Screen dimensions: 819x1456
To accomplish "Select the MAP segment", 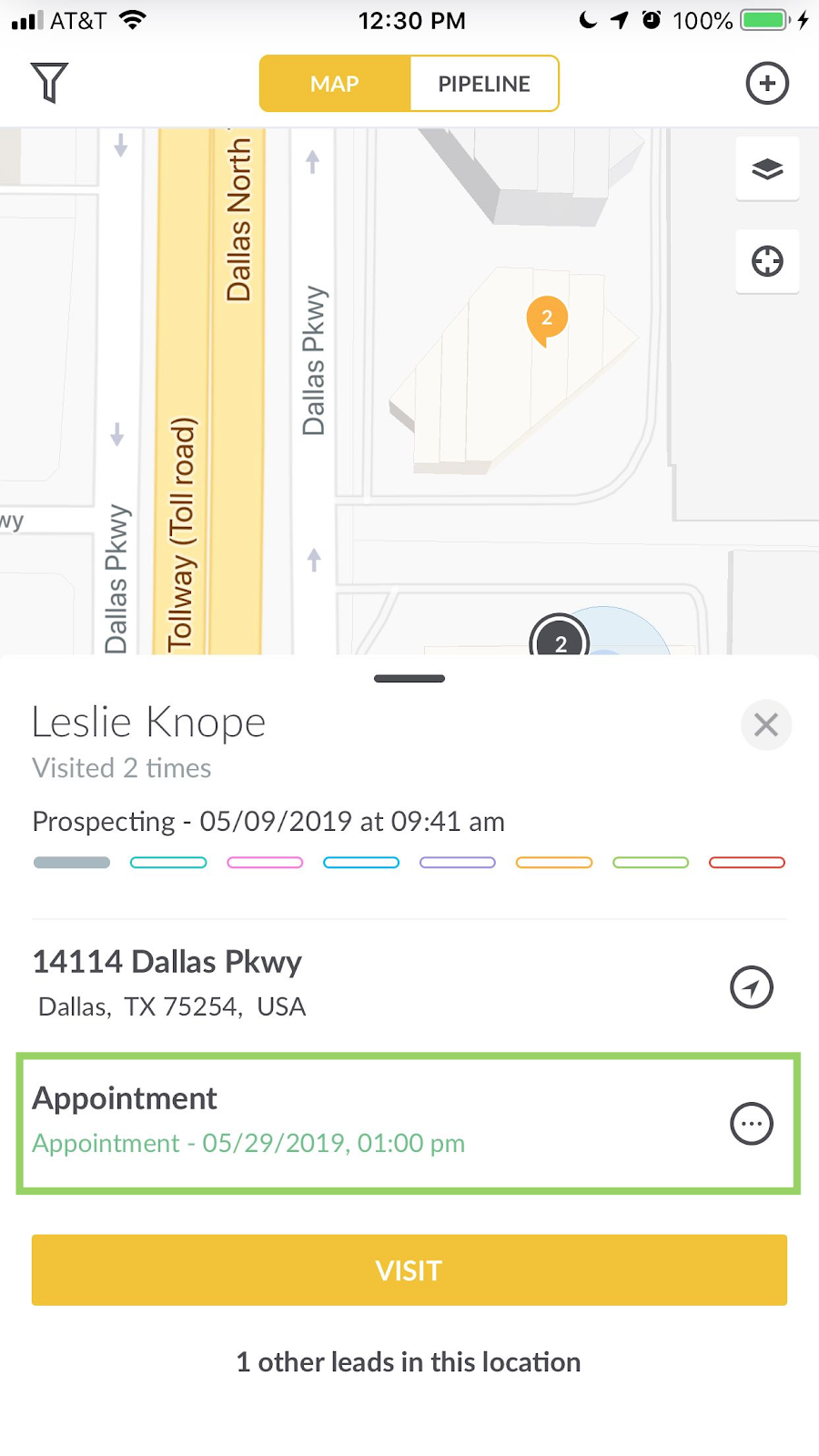I will coord(335,84).
